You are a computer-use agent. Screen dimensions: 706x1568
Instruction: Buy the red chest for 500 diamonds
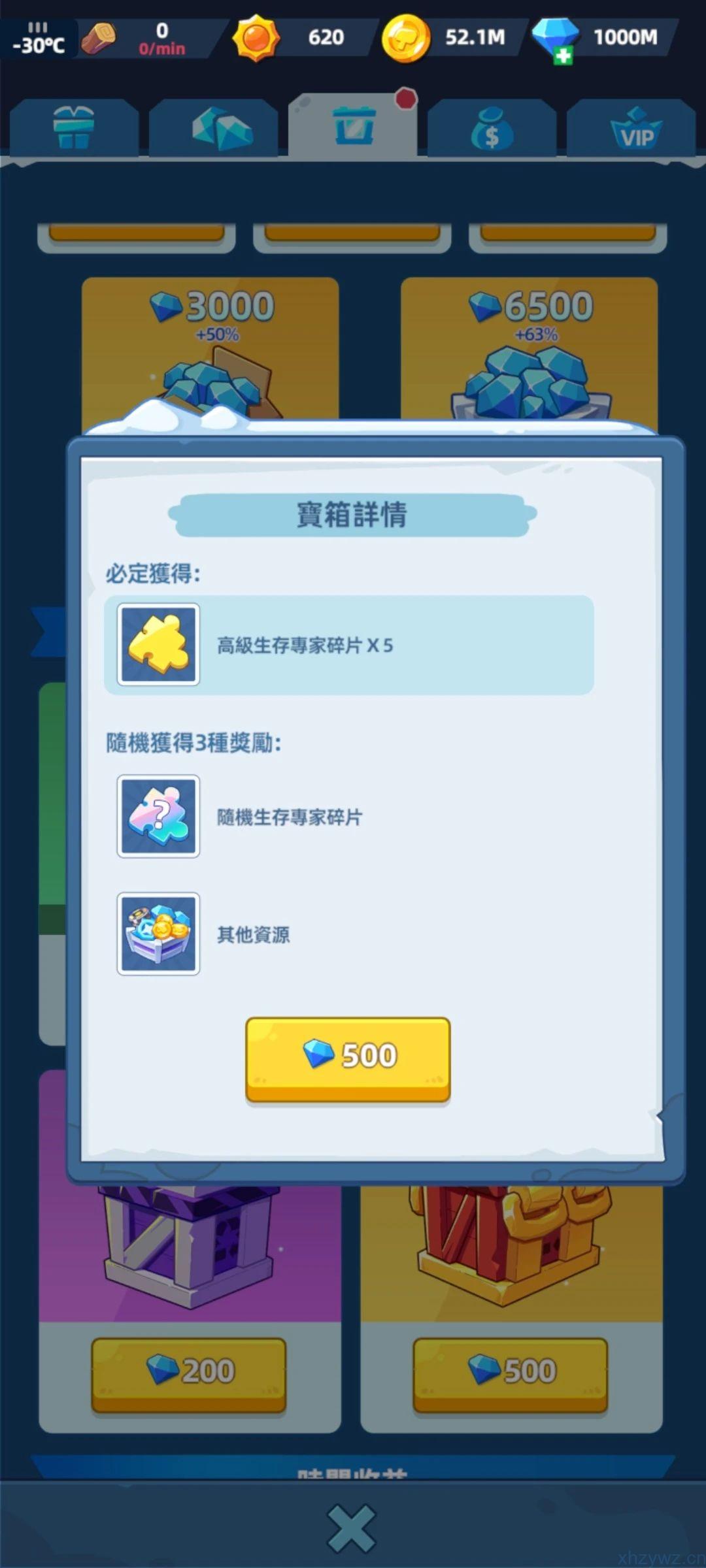coord(511,1372)
